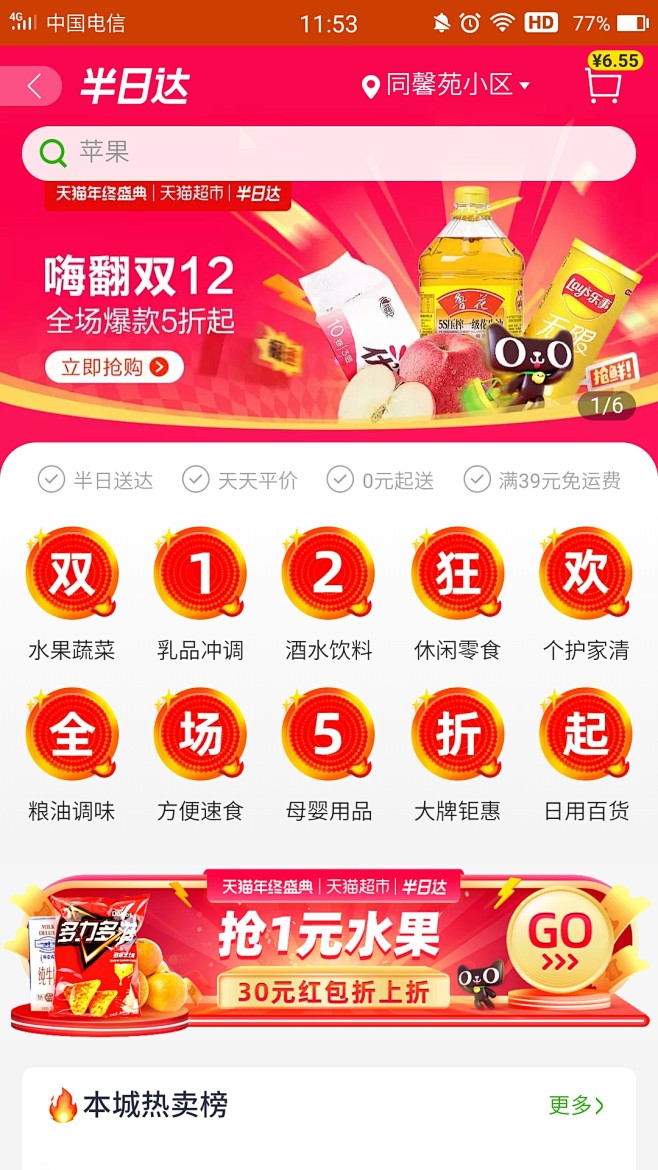Open the 乳品冲调 category
Image resolution: width=658 pixels, height=1170 pixels.
point(200,595)
